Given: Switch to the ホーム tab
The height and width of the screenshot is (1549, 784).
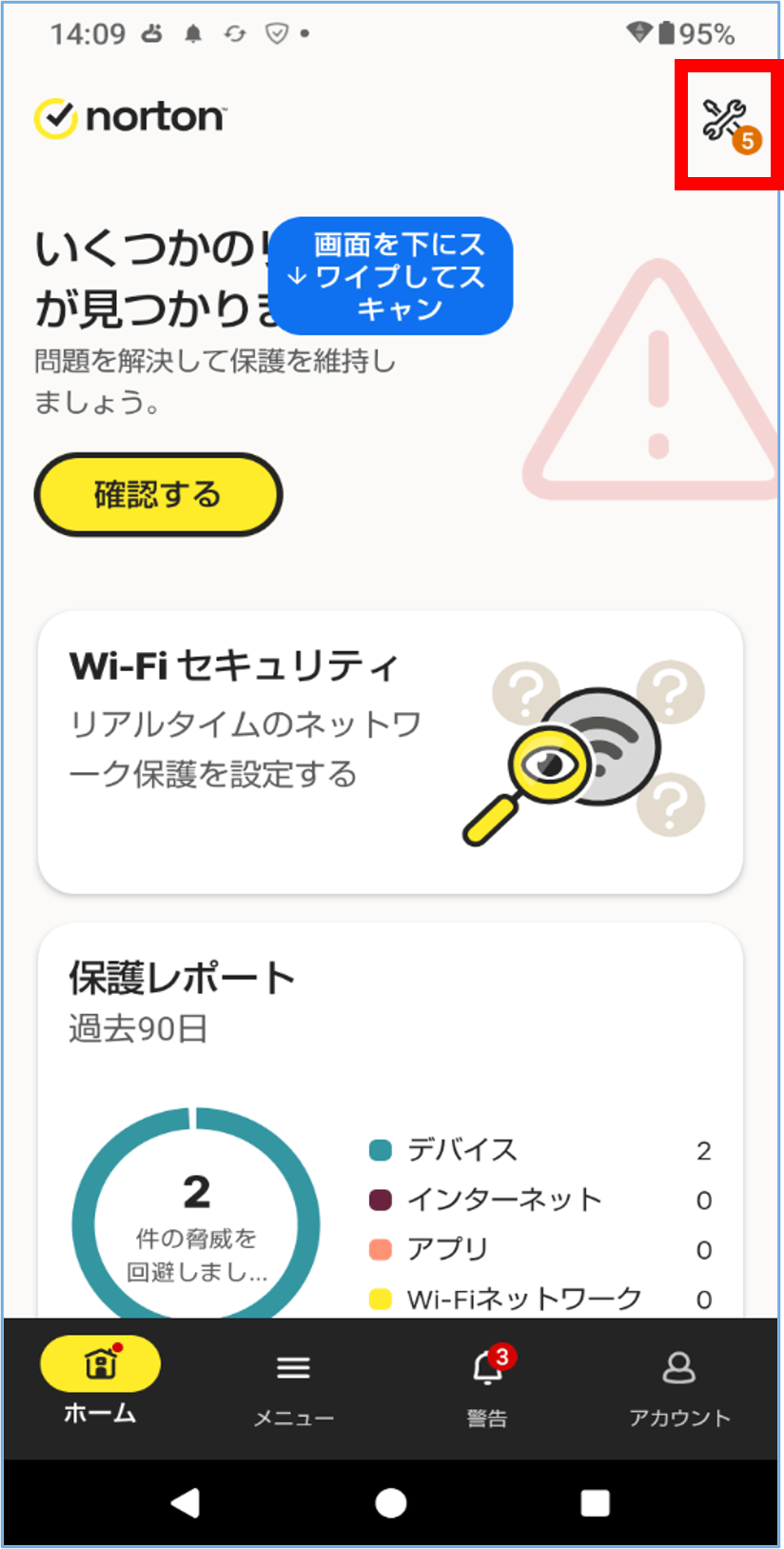Looking at the screenshot, I should point(100,1382).
